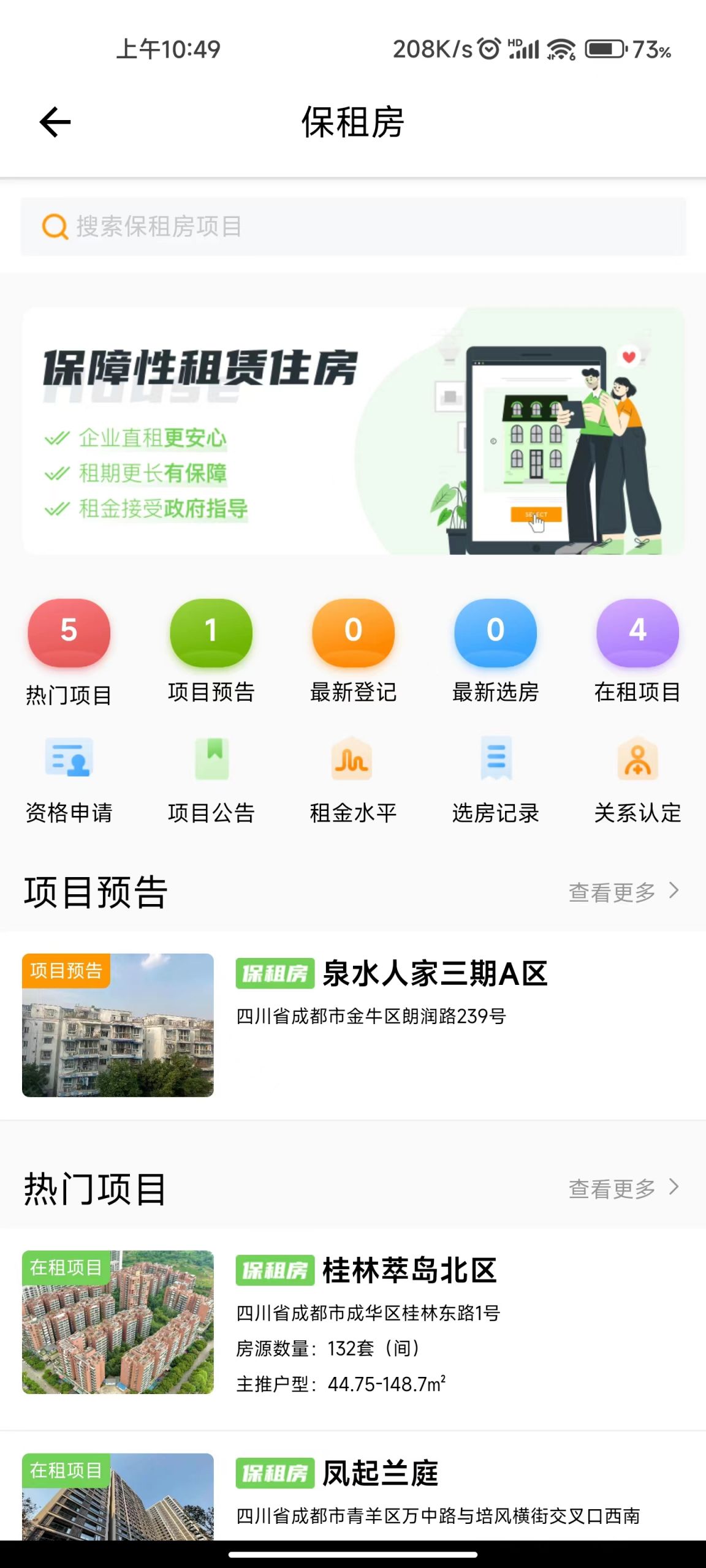
Task: Tap the 项目预告 listing photo thumbnail
Action: 117,1023
